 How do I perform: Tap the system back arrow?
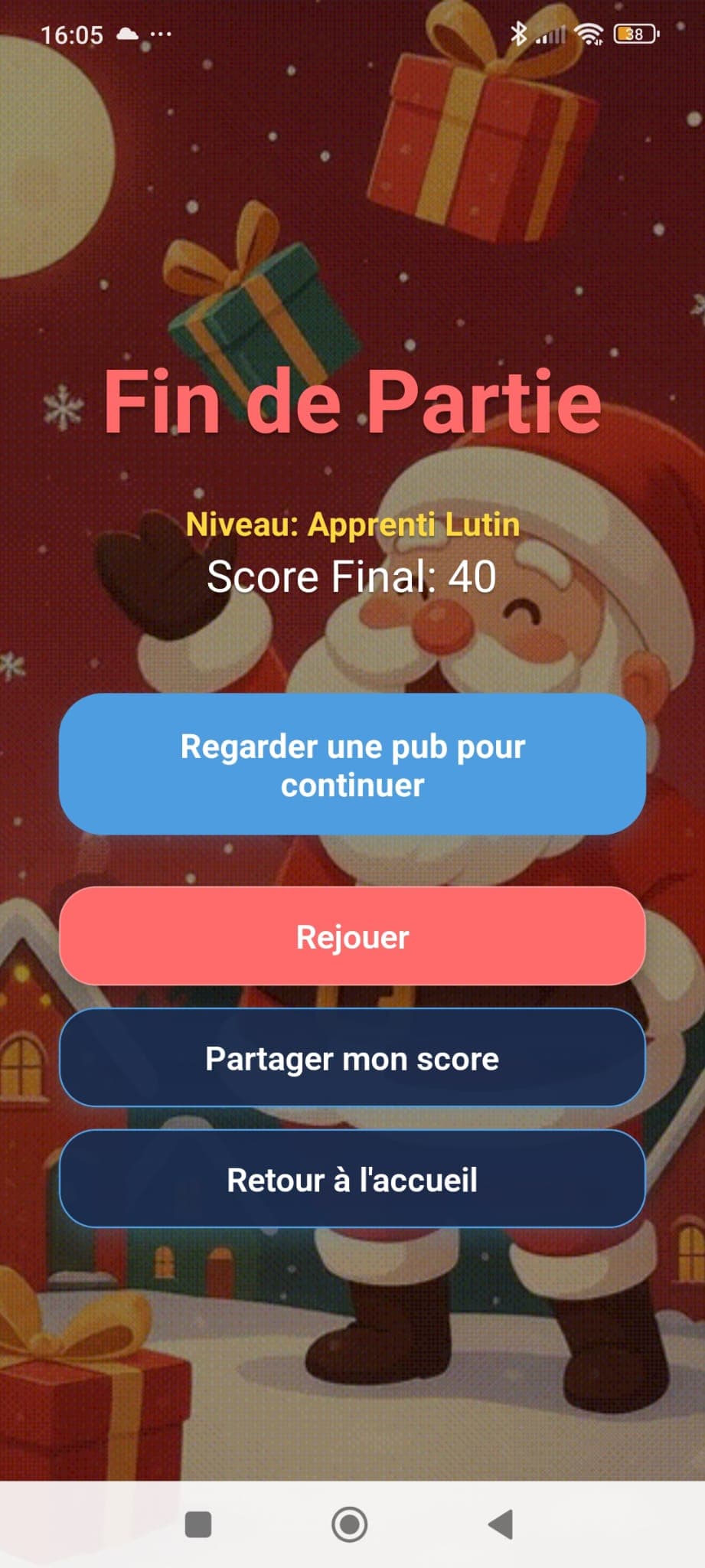[501, 1524]
